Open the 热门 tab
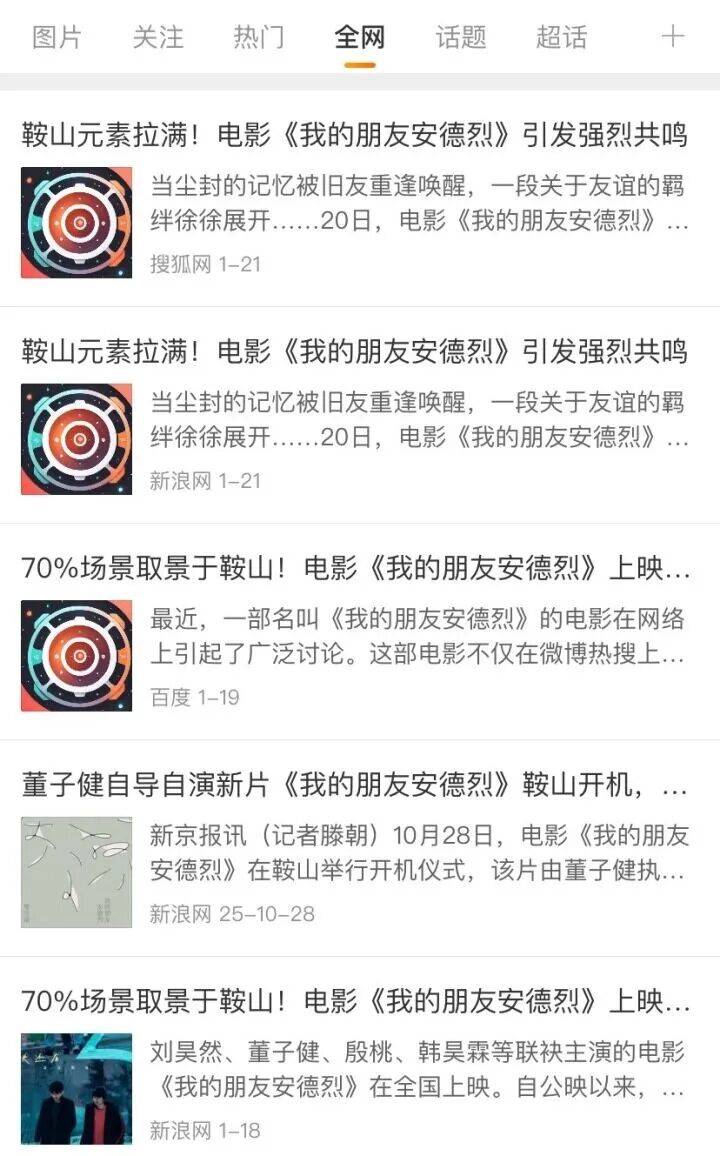Image resolution: width=720 pixels, height=1156 pixels. tap(259, 38)
